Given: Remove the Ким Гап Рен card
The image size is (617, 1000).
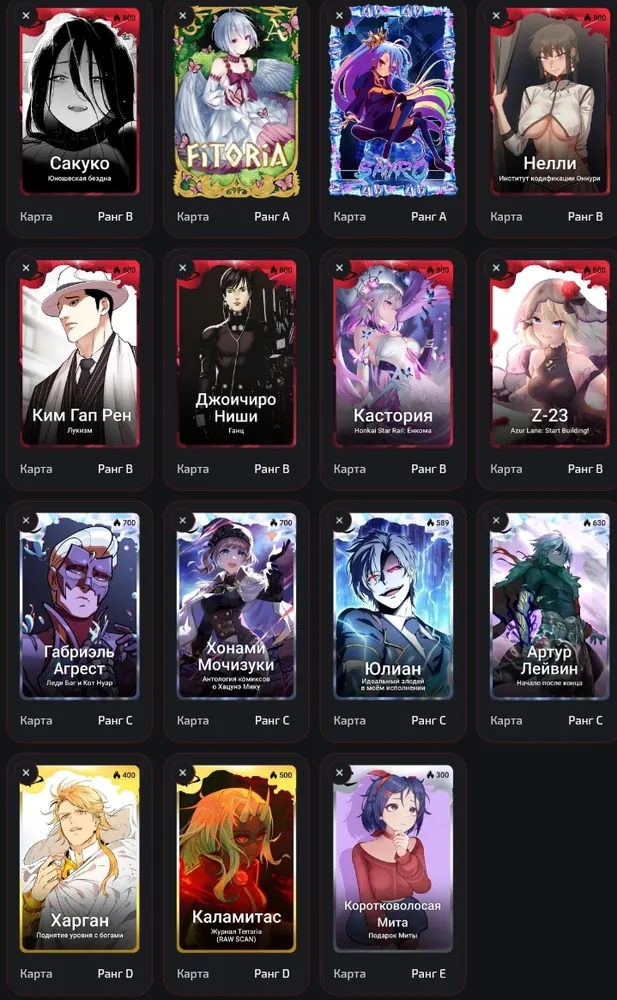Looking at the screenshot, I should point(26,268).
